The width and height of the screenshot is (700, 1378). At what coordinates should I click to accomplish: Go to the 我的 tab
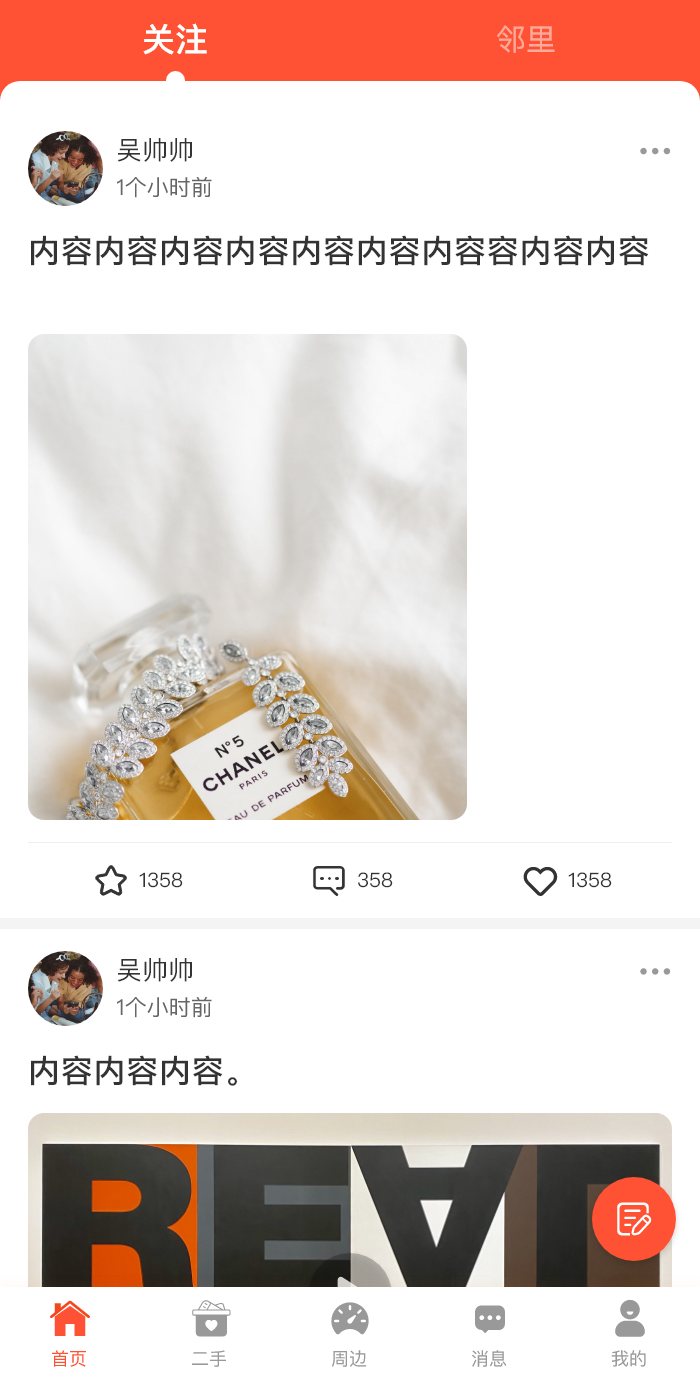point(629,1333)
